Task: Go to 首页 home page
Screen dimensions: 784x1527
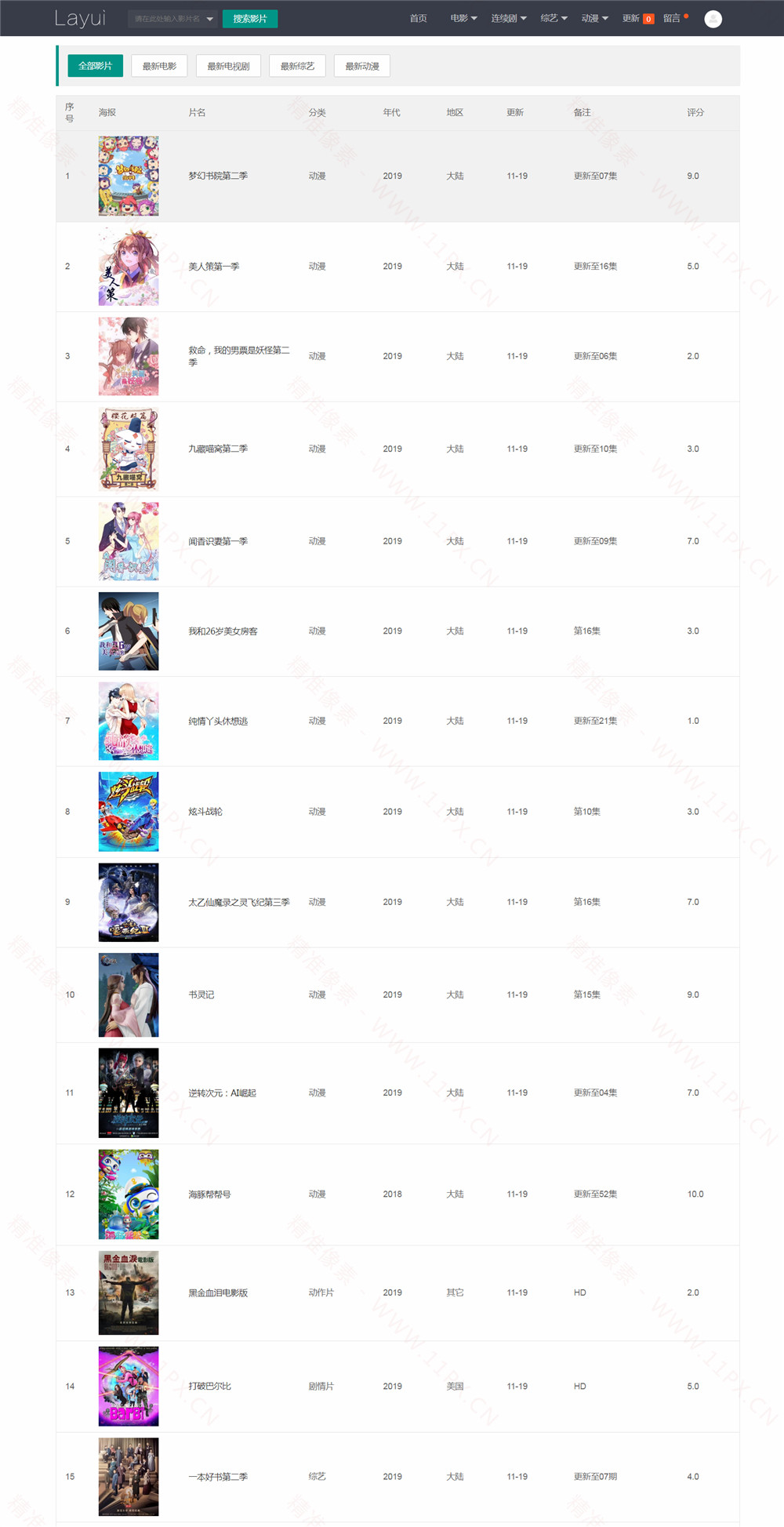Action: (x=419, y=19)
